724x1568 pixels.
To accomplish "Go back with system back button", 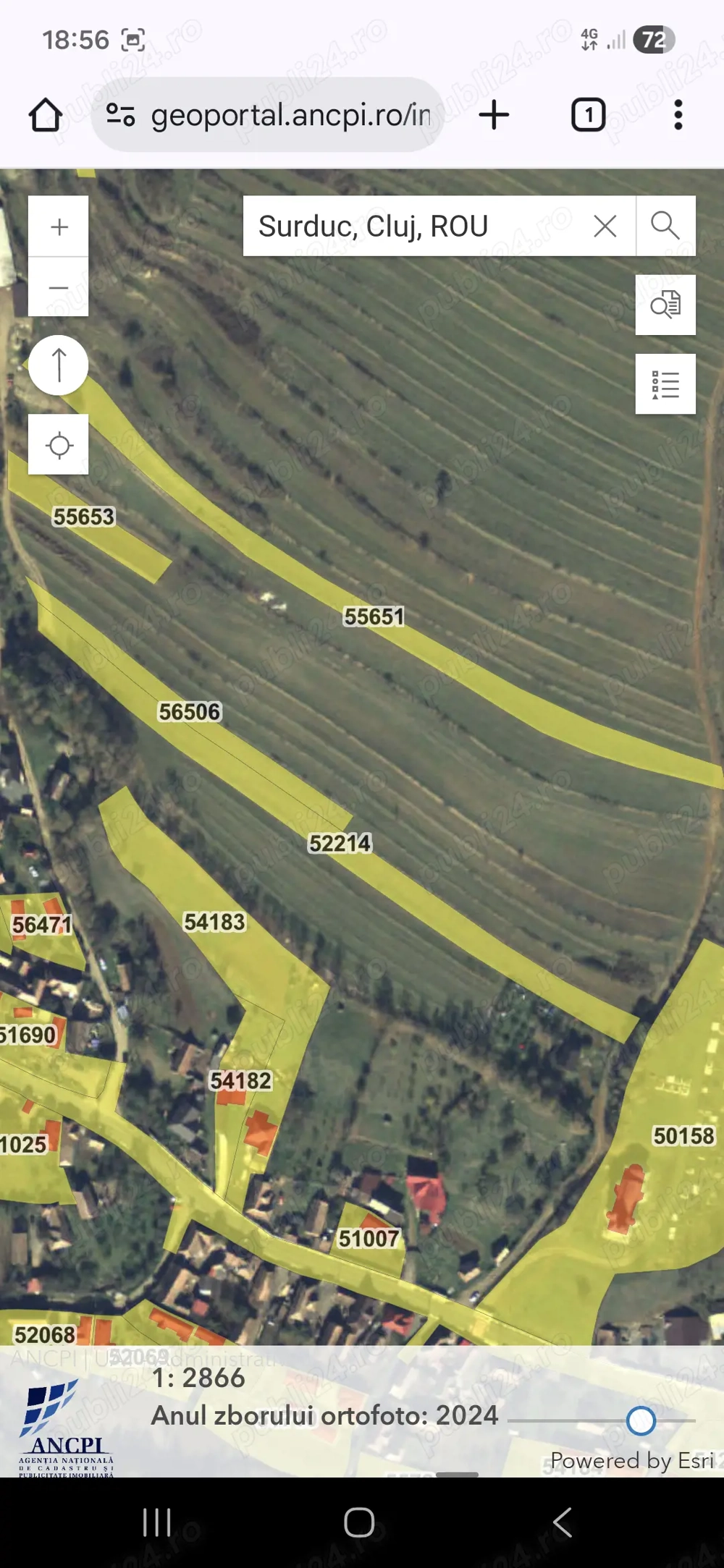I will [x=563, y=1522].
